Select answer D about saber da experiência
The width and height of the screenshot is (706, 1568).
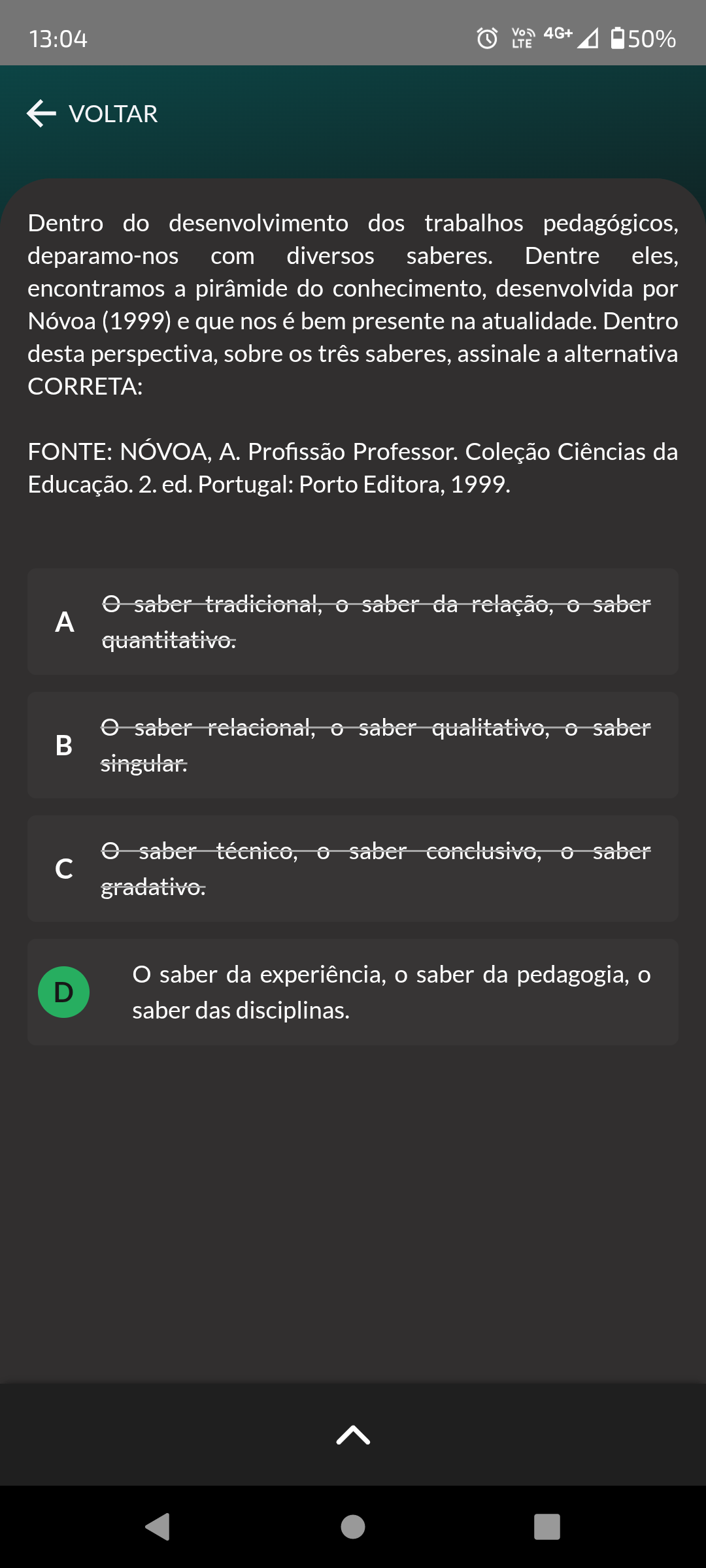coord(353,992)
